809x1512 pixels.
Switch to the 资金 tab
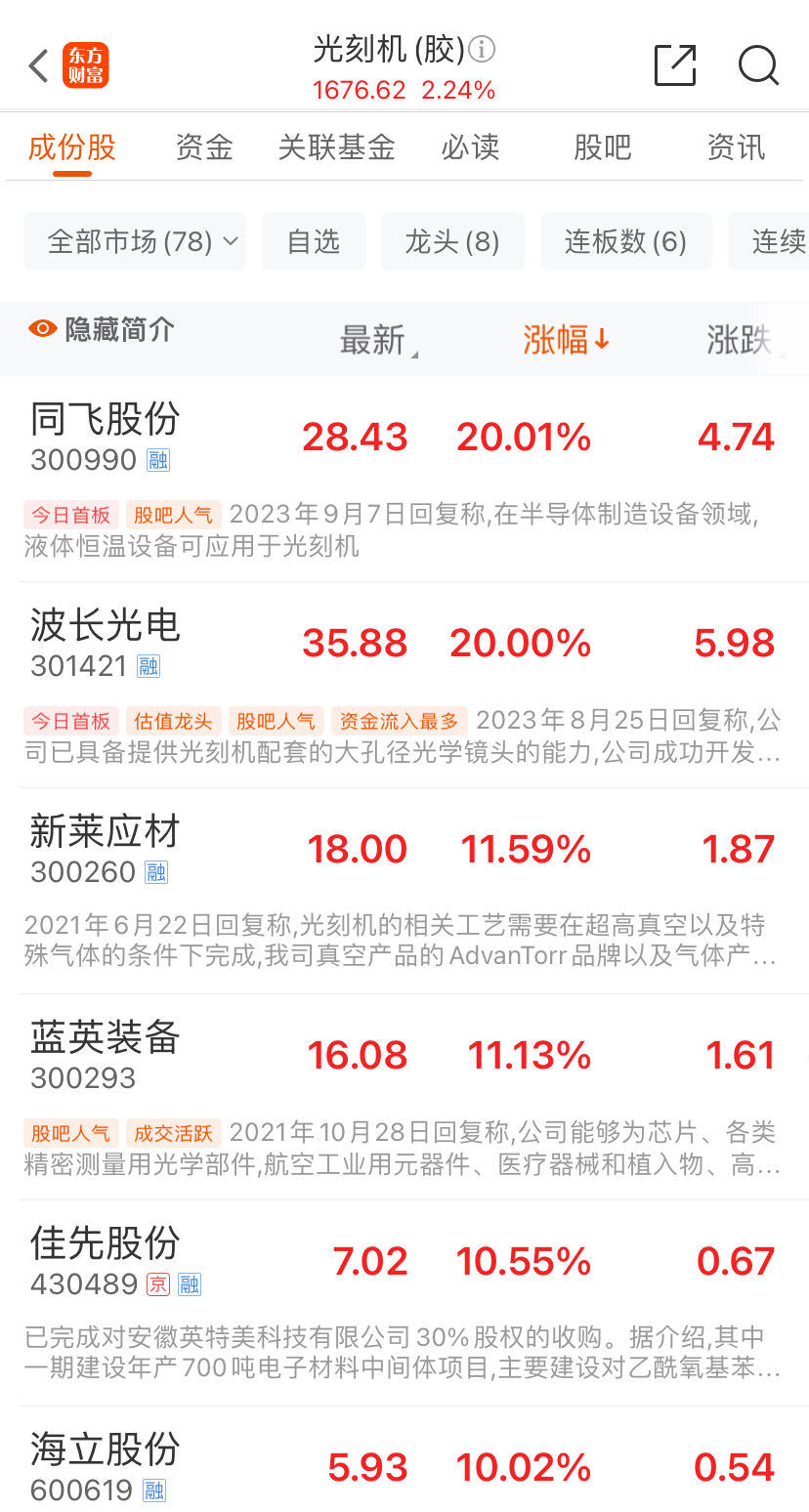coord(204,147)
